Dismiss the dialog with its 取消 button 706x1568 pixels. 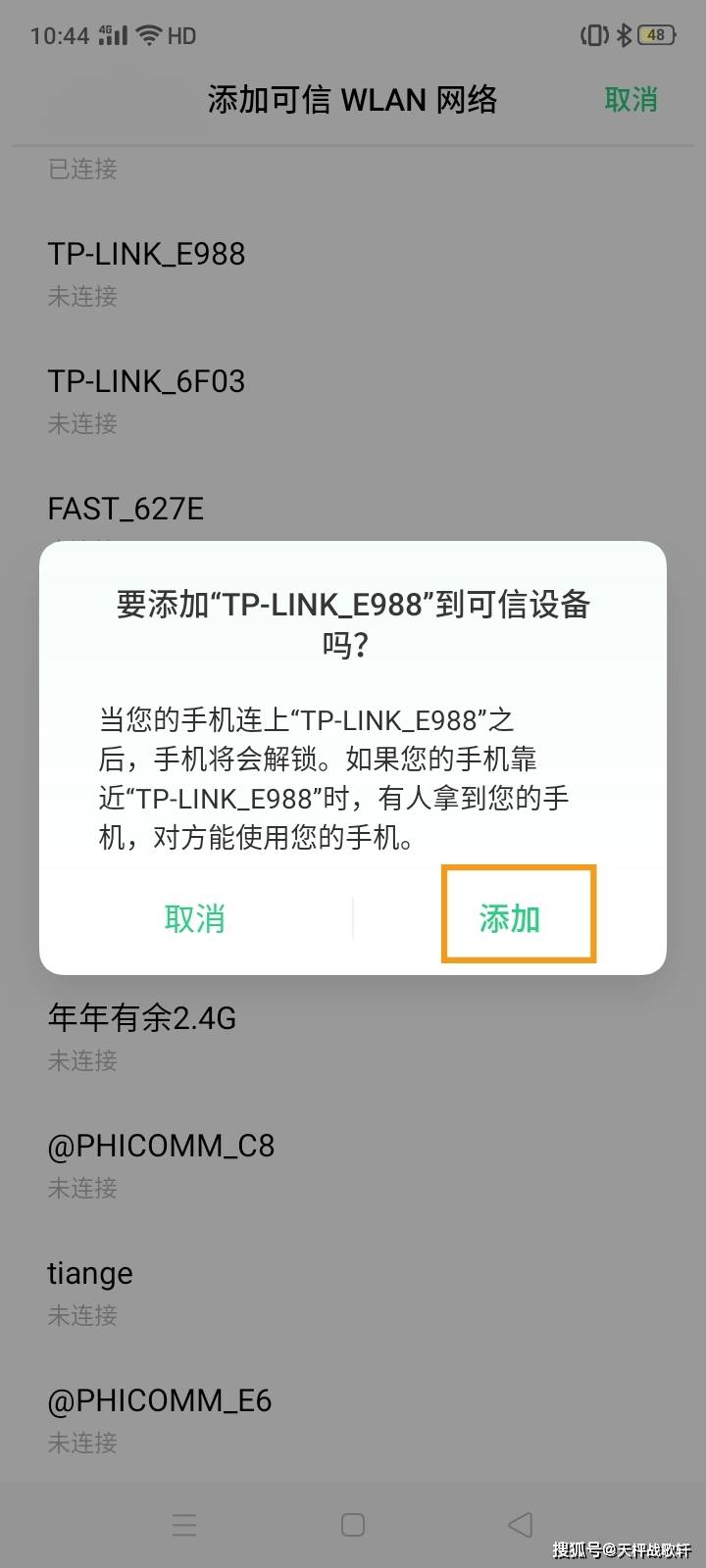coord(195,918)
